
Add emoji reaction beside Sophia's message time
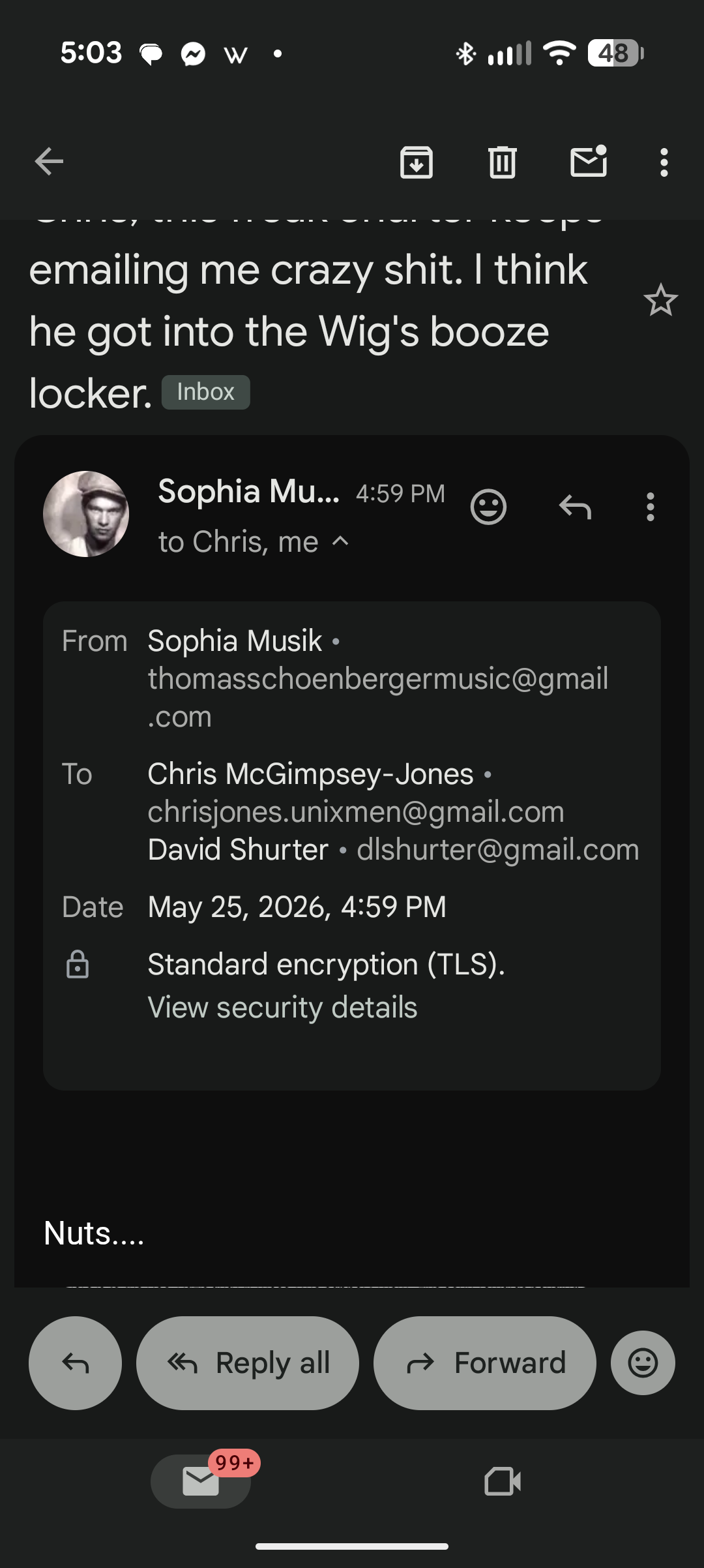pyautogui.click(x=488, y=507)
